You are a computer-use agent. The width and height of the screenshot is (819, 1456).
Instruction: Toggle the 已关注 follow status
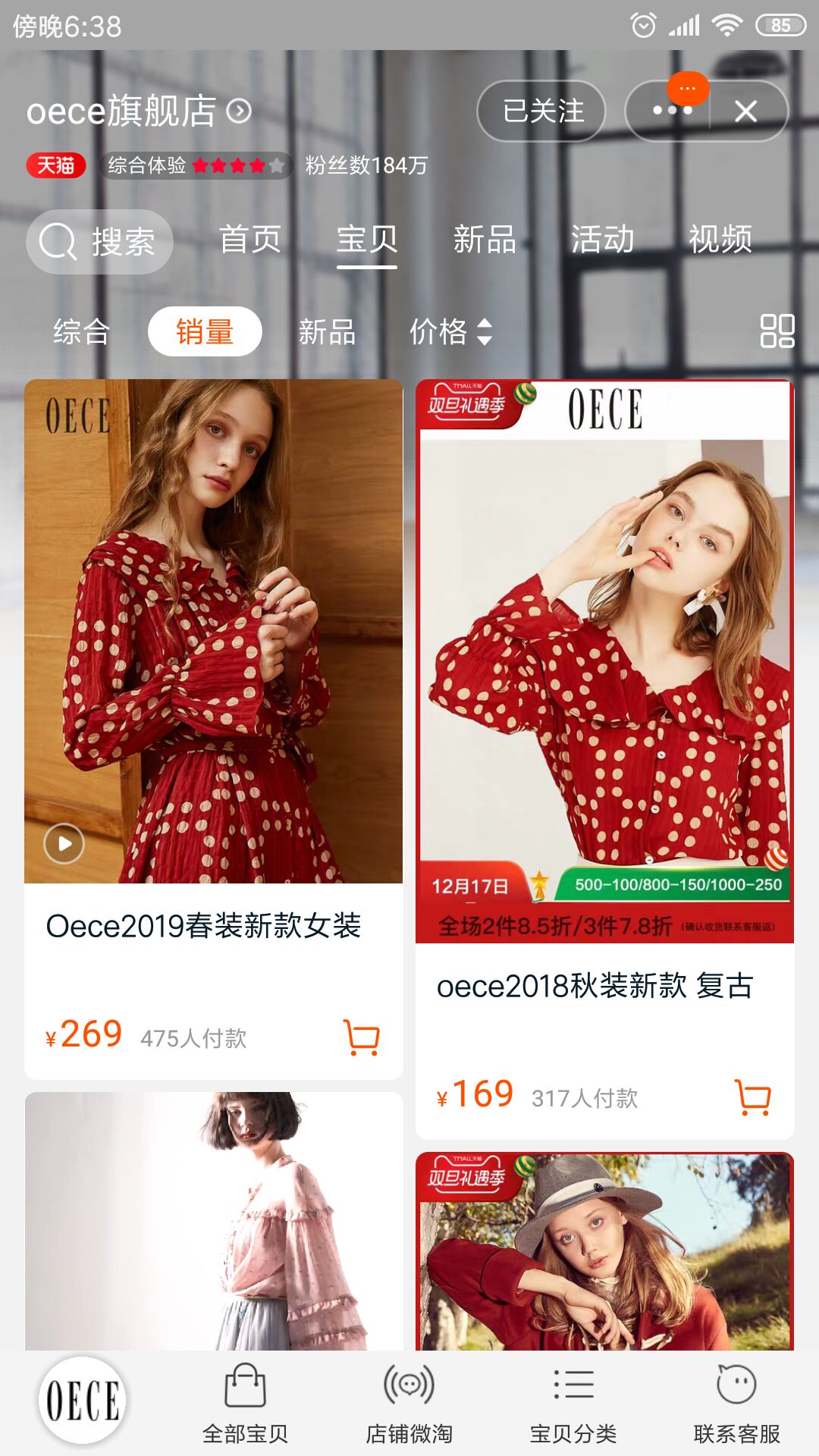click(541, 111)
